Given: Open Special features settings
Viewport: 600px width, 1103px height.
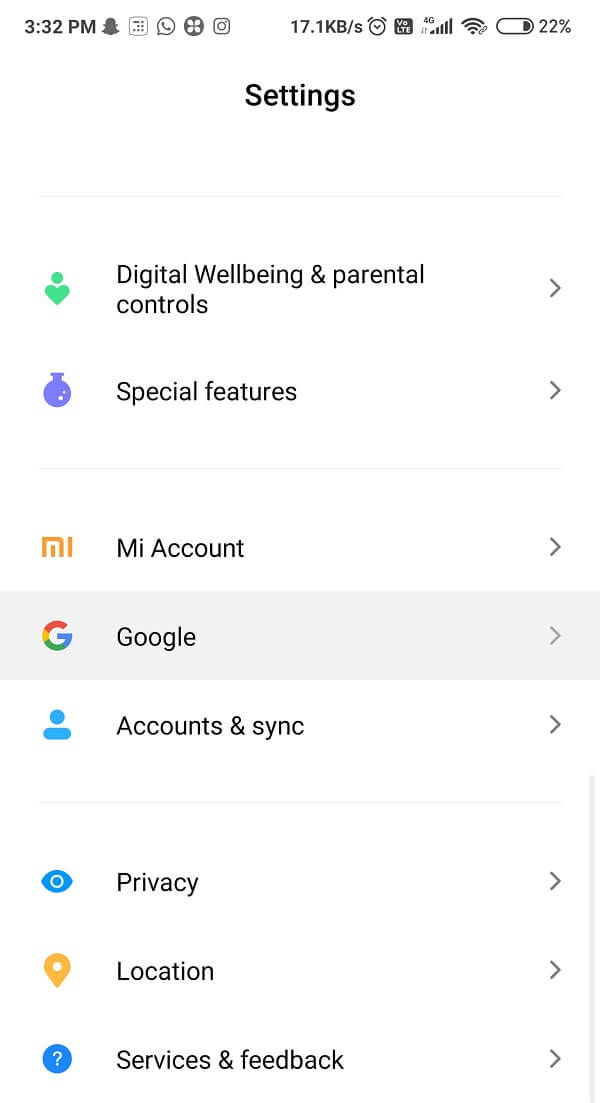Looking at the screenshot, I should pos(206,391).
